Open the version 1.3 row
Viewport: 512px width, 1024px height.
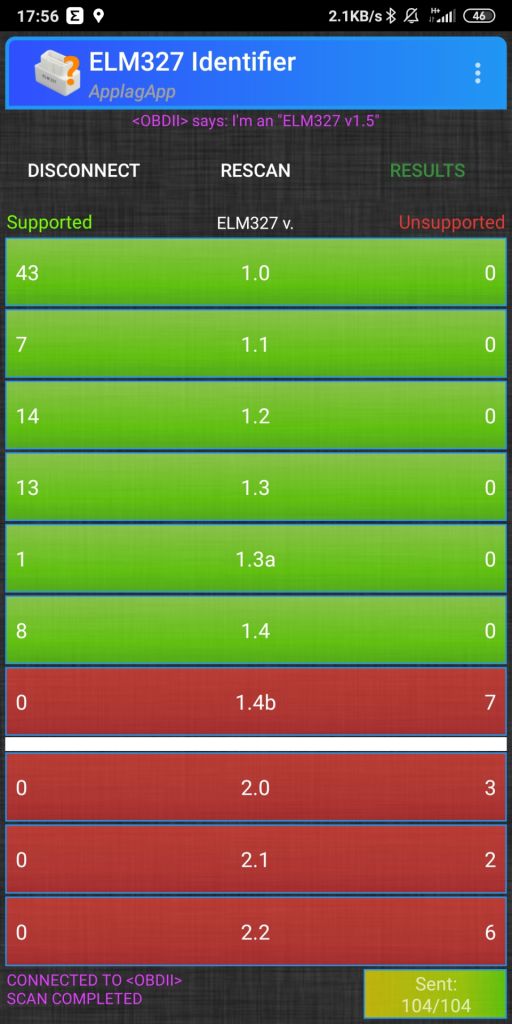tap(256, 487)
